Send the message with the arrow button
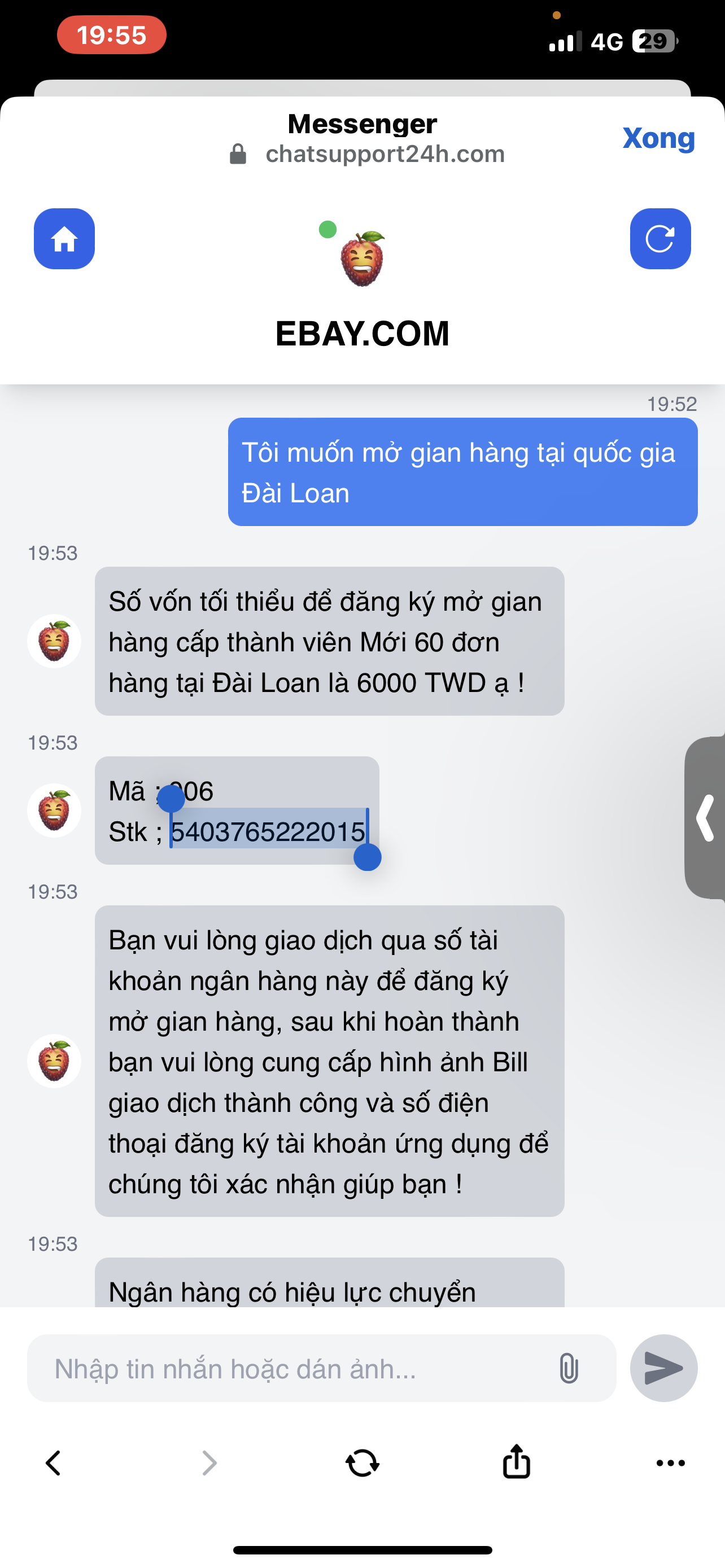 (x=663, y=1368)
